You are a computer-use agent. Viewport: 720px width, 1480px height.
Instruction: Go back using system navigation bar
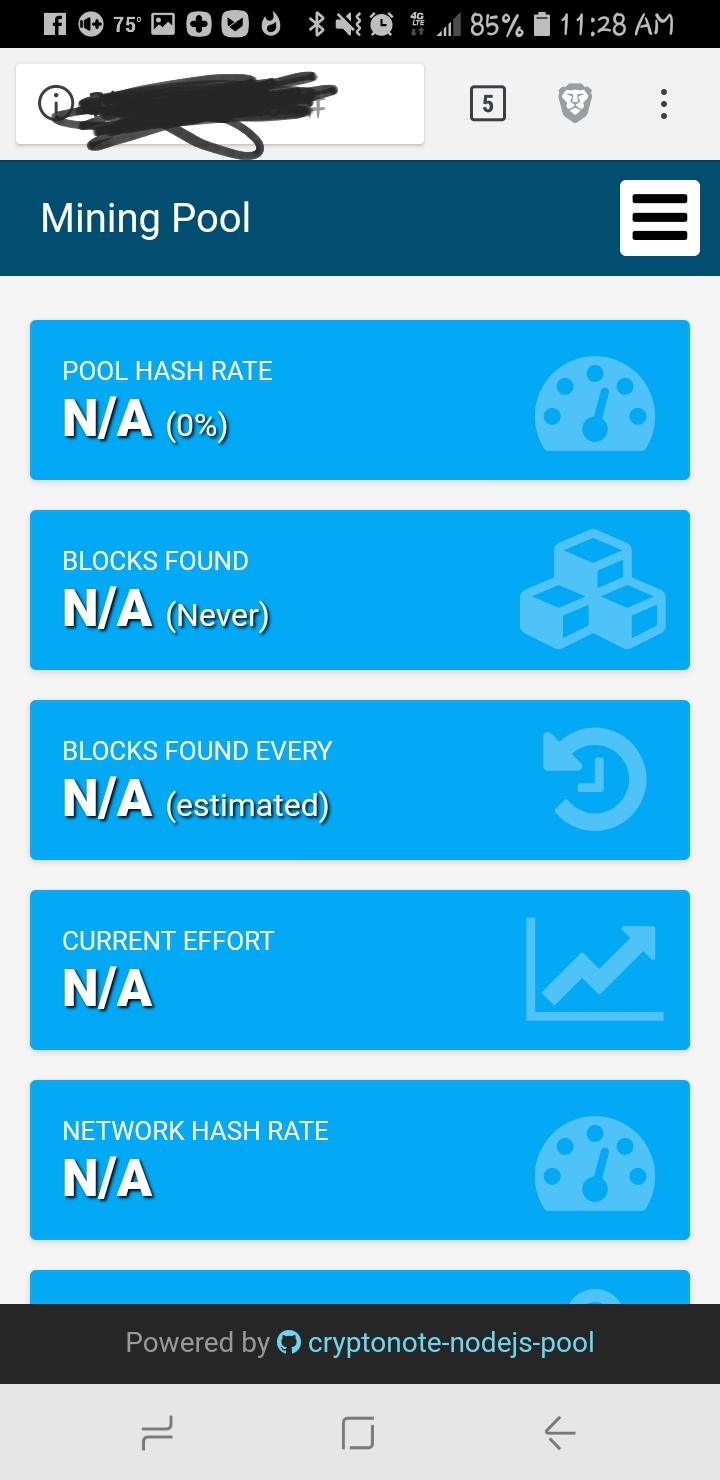click(x=560, y=1433)
